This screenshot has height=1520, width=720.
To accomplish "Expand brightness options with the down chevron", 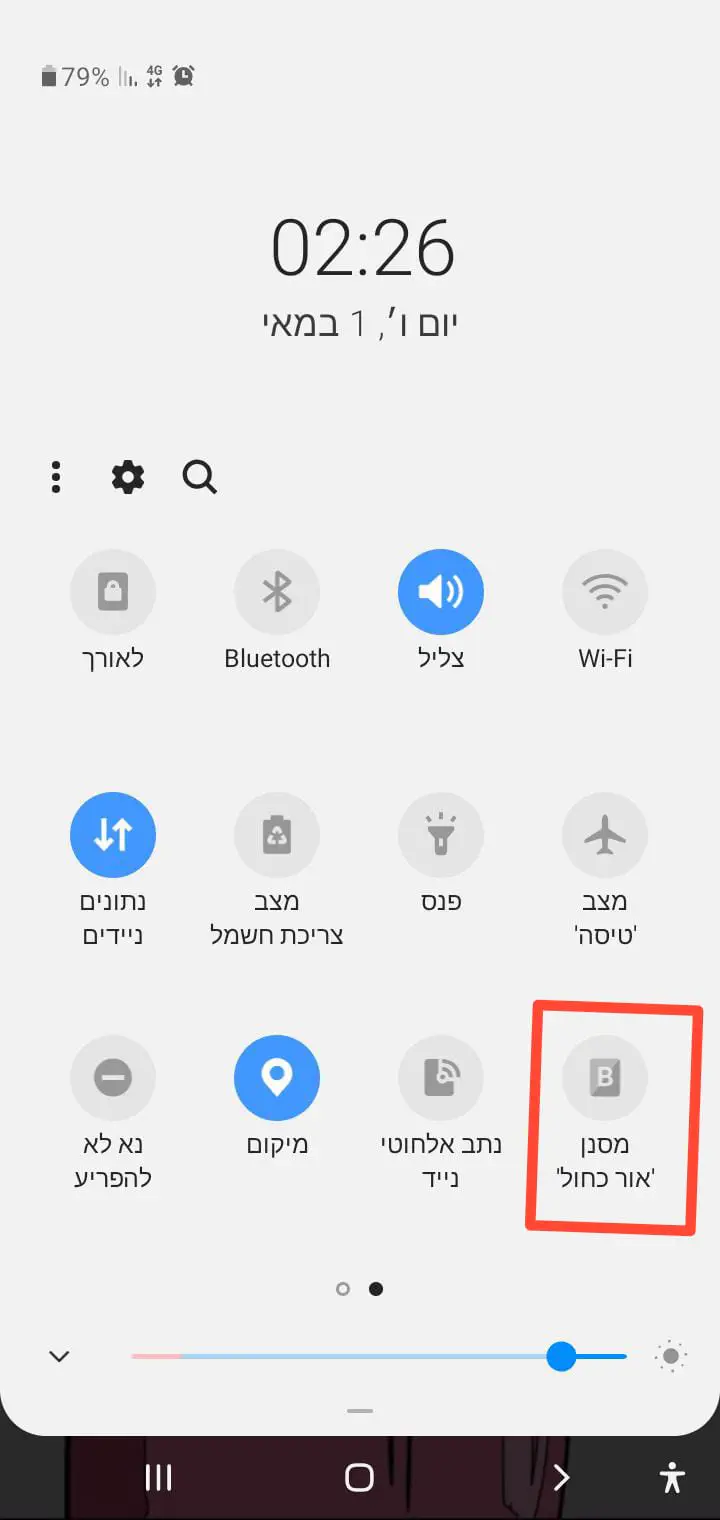I will click(x=59, y=1357).
